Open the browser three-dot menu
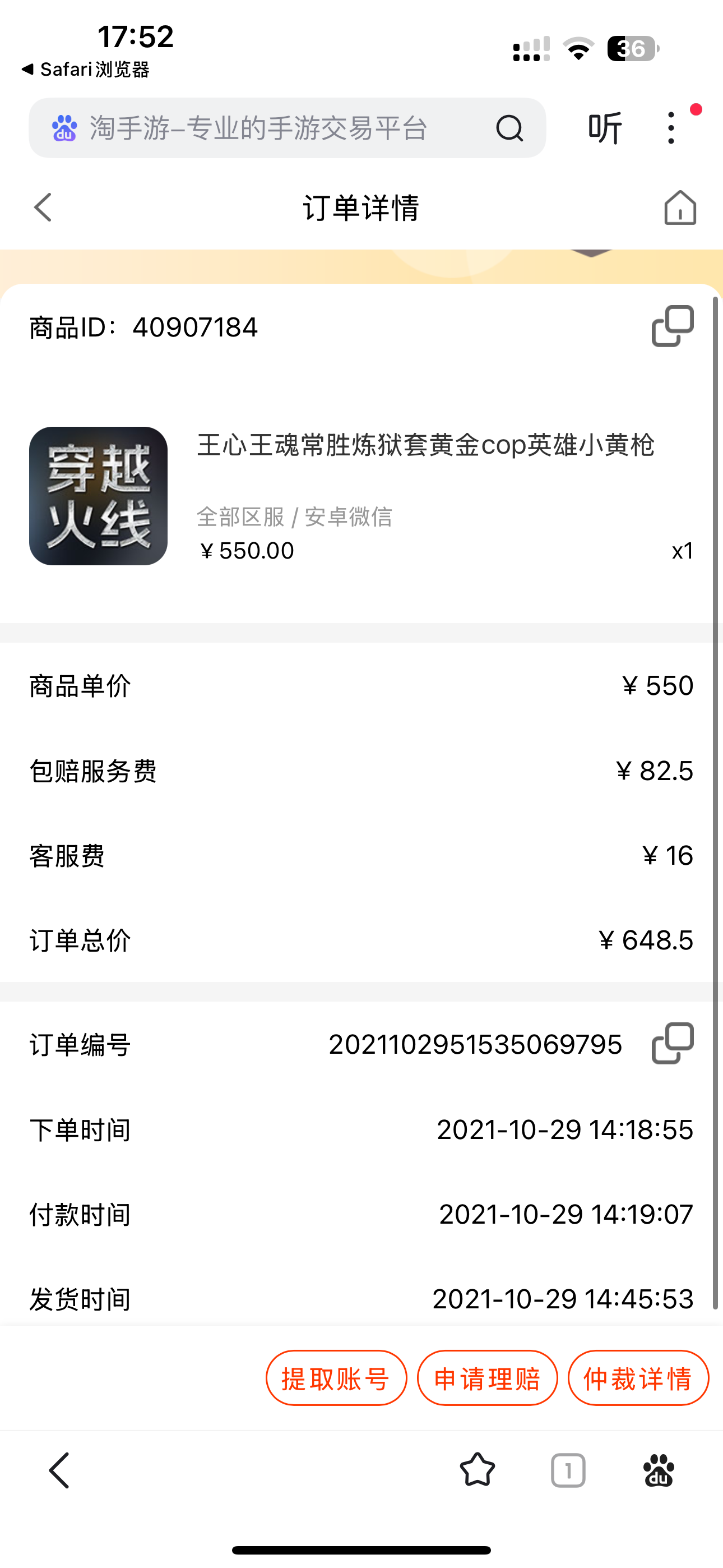The image size is (723, 1568). pos(671,128)
